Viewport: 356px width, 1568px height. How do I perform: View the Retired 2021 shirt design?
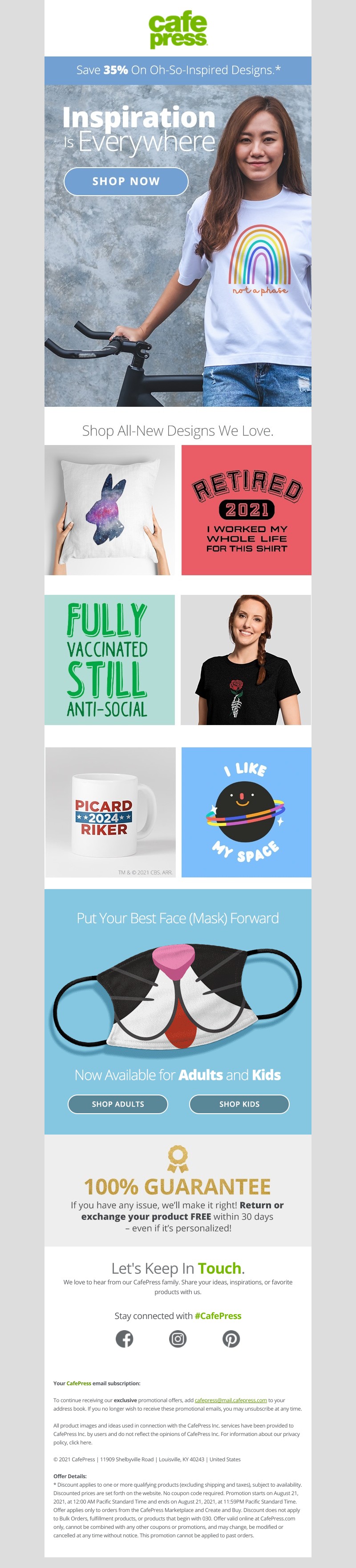pos(246,509)
